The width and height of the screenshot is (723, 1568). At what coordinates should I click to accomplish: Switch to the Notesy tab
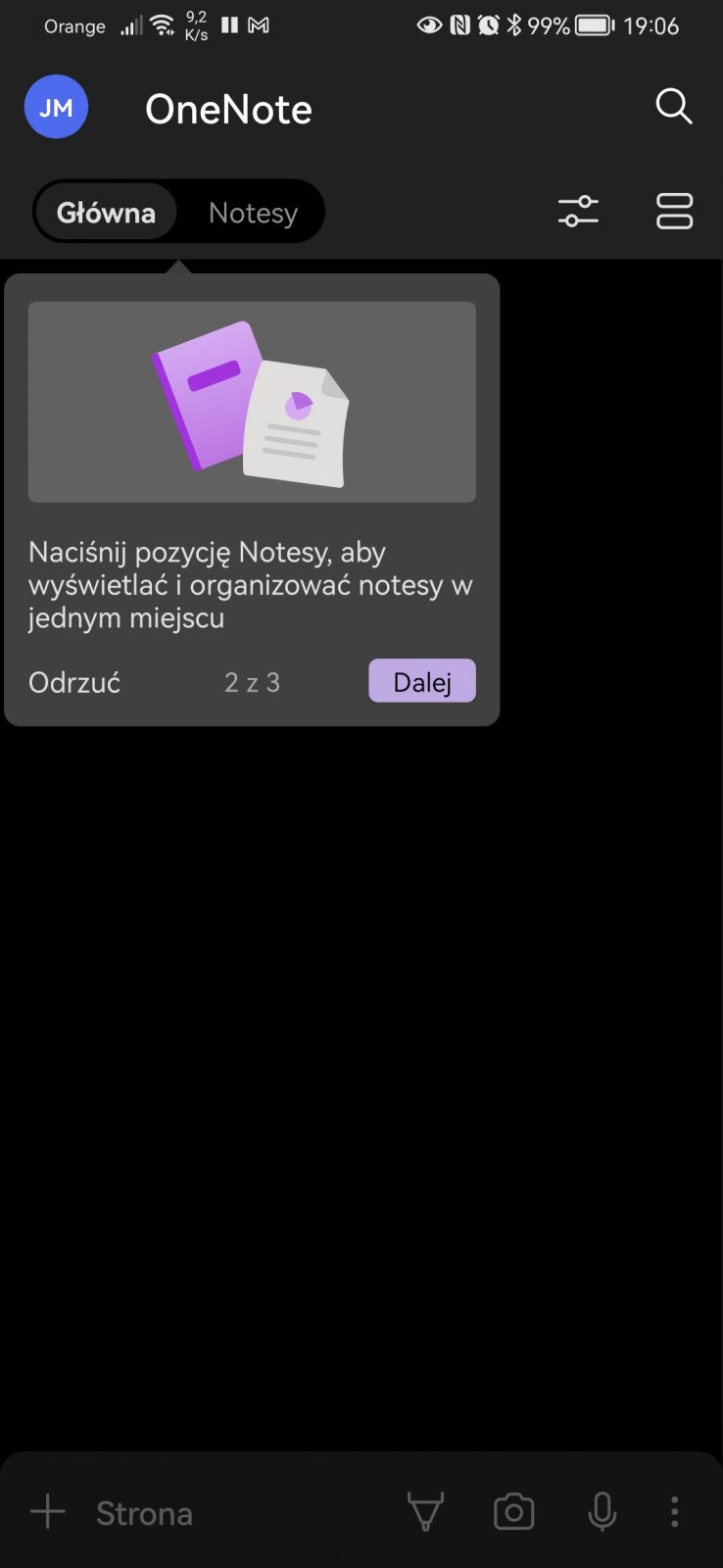tap(253, 212)
